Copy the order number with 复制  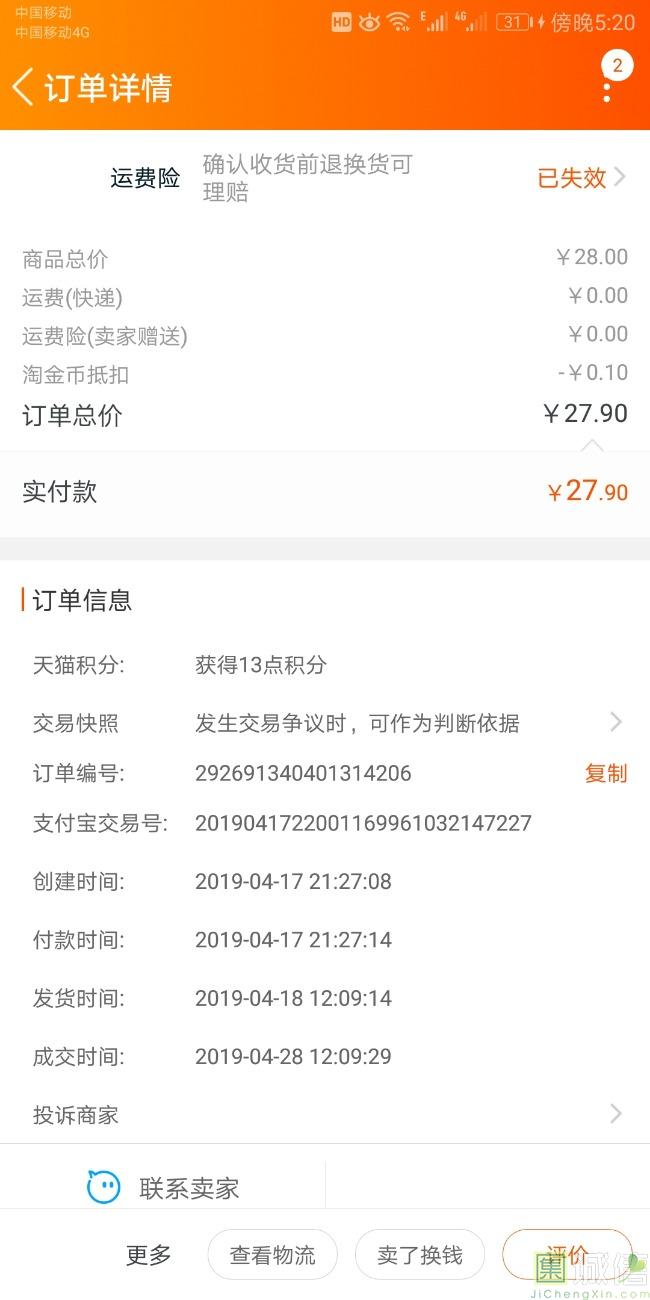(605, 773)
